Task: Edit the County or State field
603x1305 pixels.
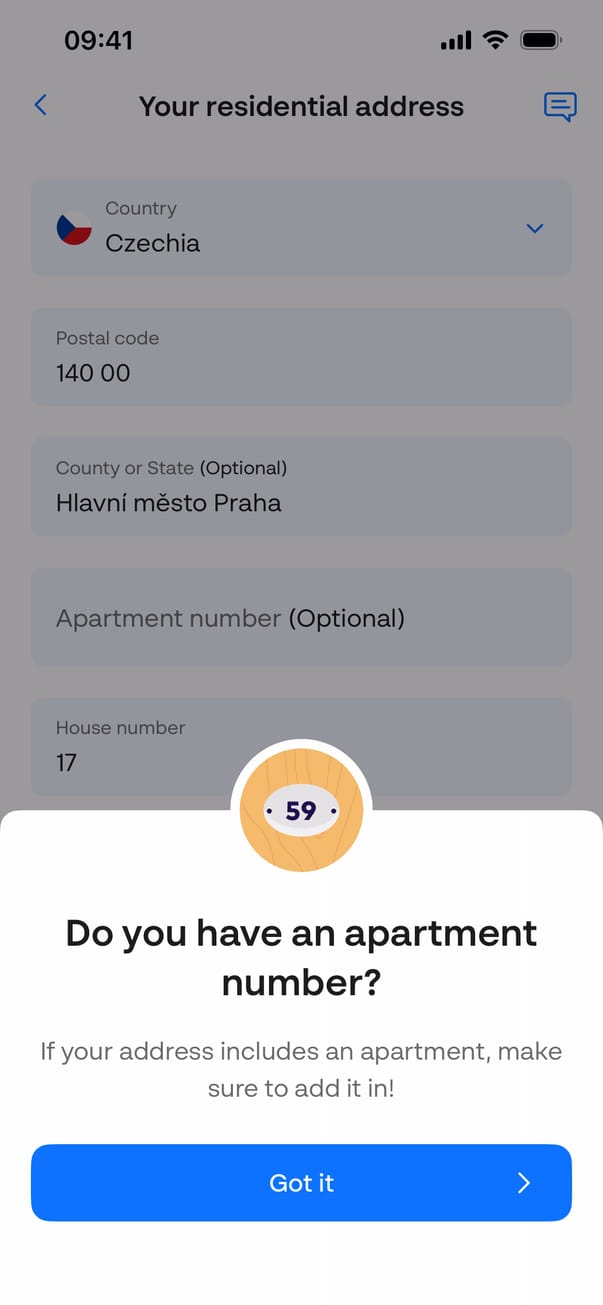Action: pos(301,487)
